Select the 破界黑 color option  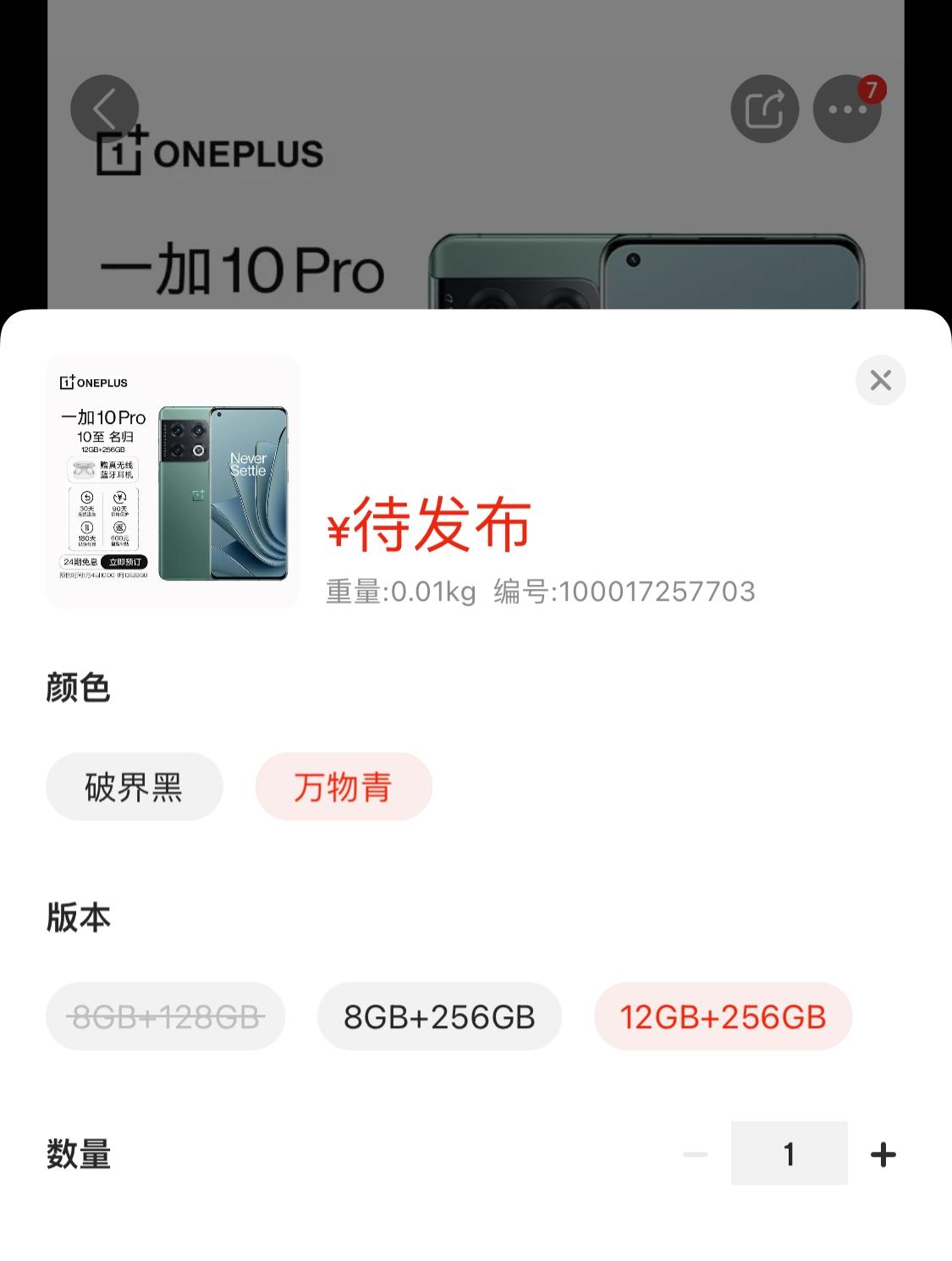click(x=135, y=787)
